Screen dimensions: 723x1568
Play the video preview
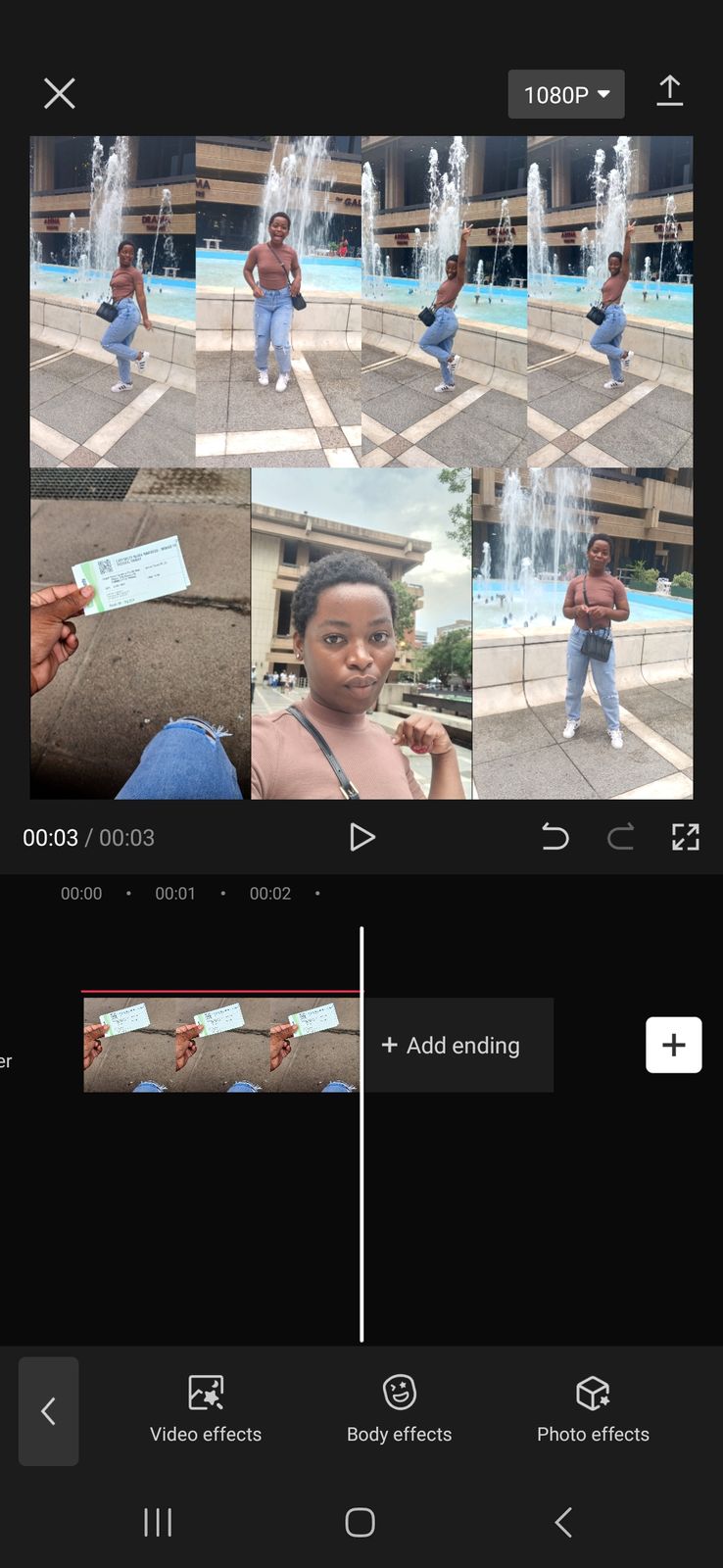tap(361, 837)
